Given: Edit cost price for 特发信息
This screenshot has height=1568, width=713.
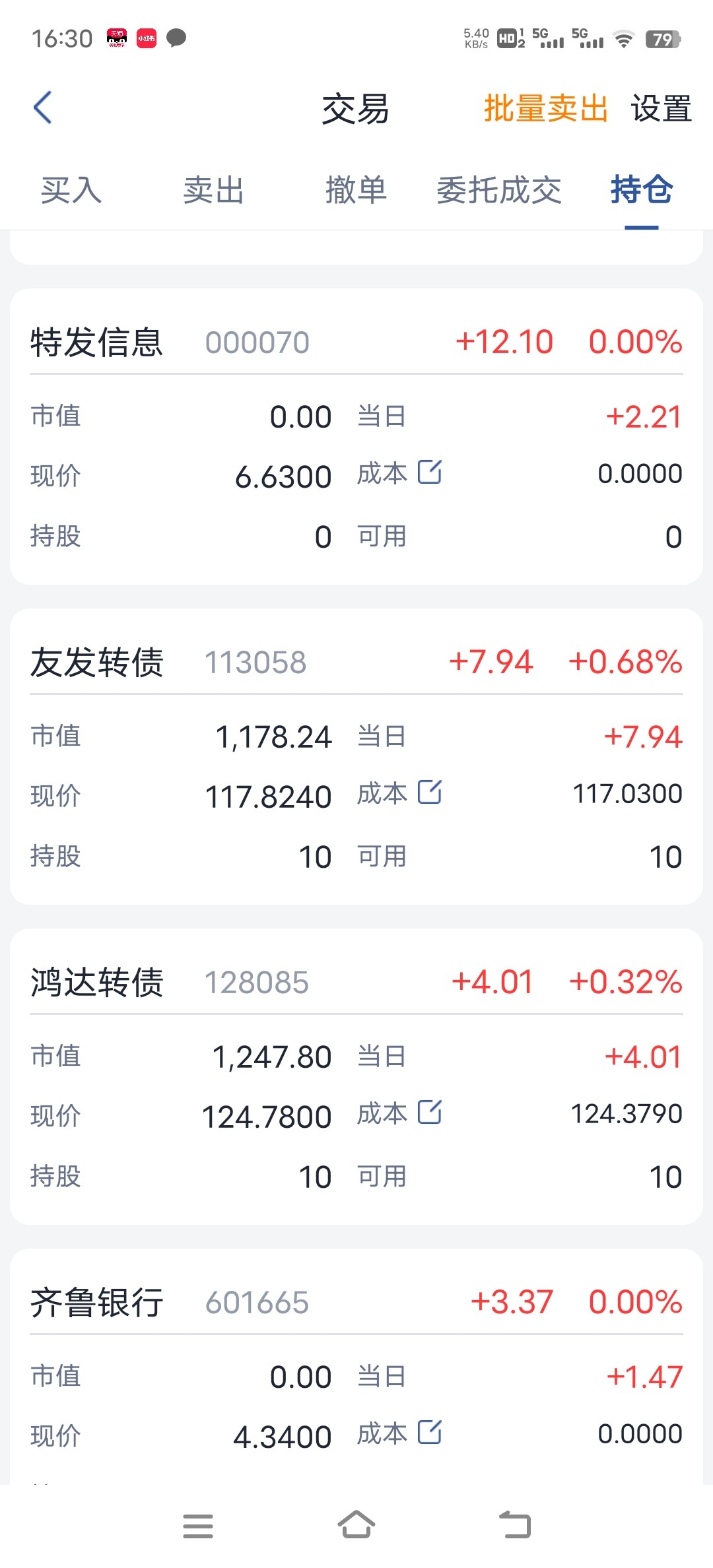Looking at the screenshot, I should click(430, 473).
